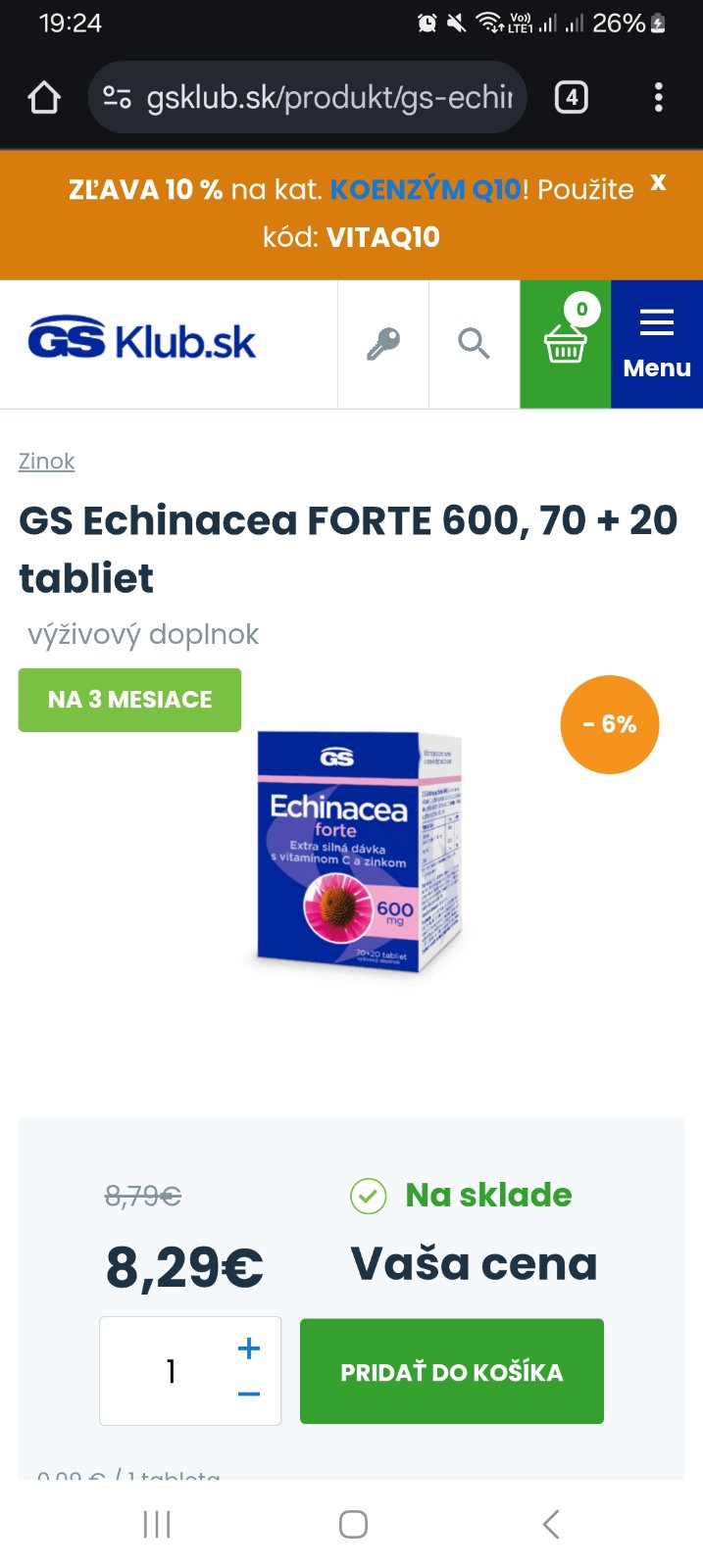The height and width of the screenshot is (1568, 703).
Task: Open the login key icon
Action: click(x=382, y=344)
